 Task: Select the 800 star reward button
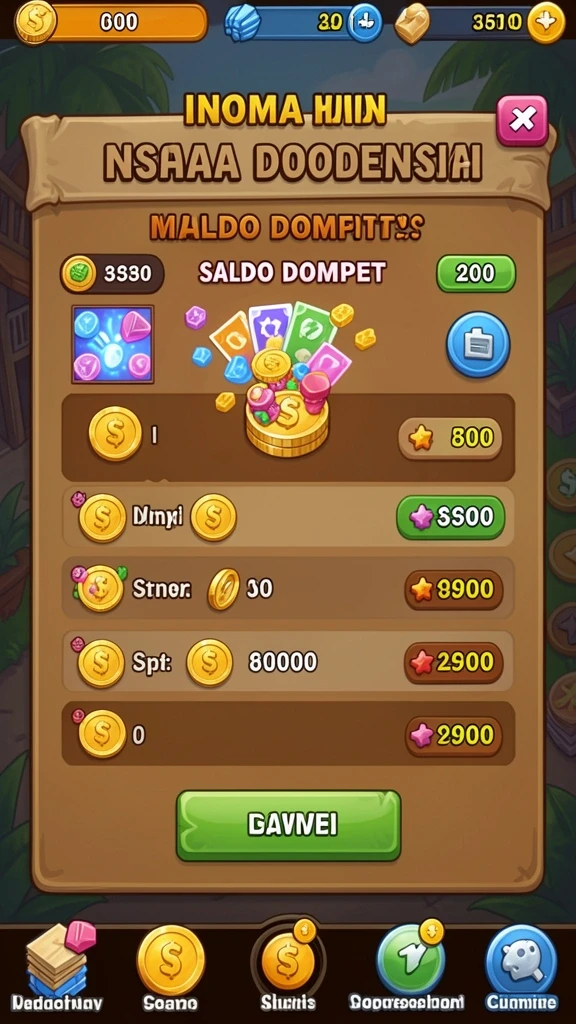(450, 438)
